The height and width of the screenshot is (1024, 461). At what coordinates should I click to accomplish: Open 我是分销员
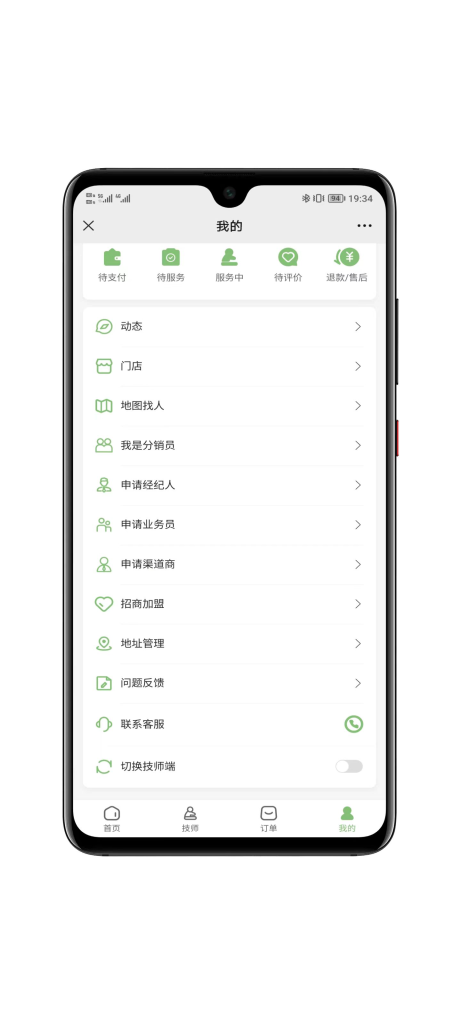coord(229,445)
